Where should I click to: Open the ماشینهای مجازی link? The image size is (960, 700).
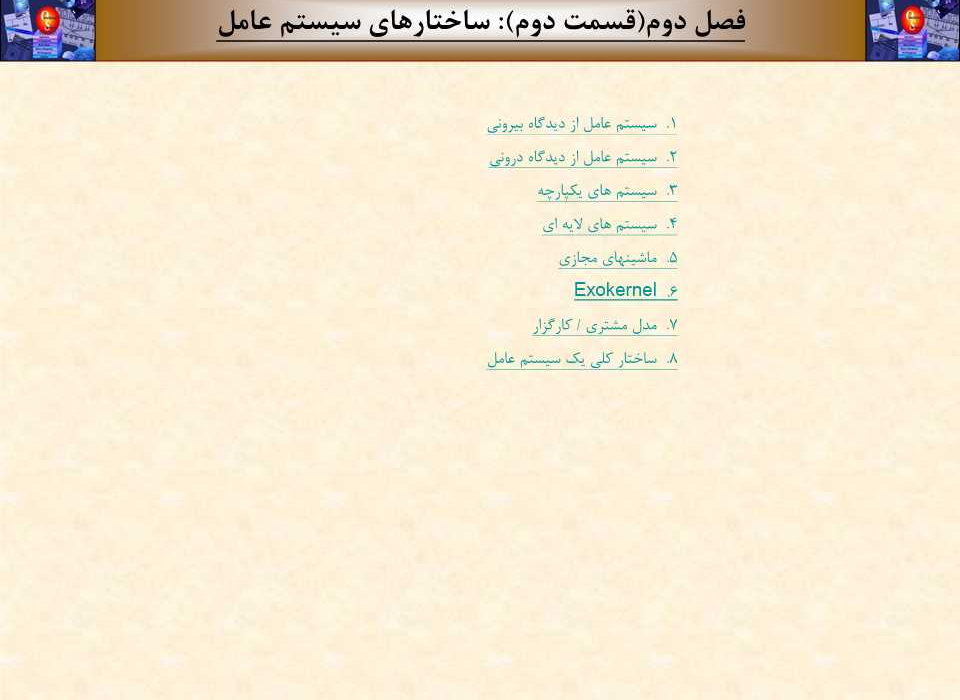(x=608, y=258)
